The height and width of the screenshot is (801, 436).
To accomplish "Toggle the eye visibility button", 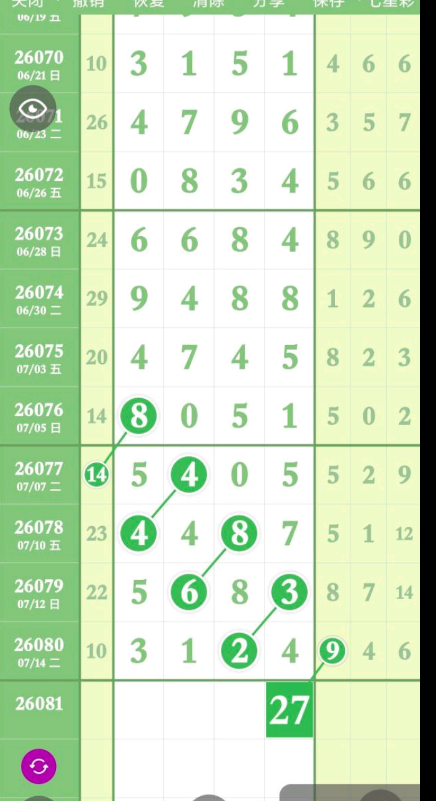I will pos(33,108).
